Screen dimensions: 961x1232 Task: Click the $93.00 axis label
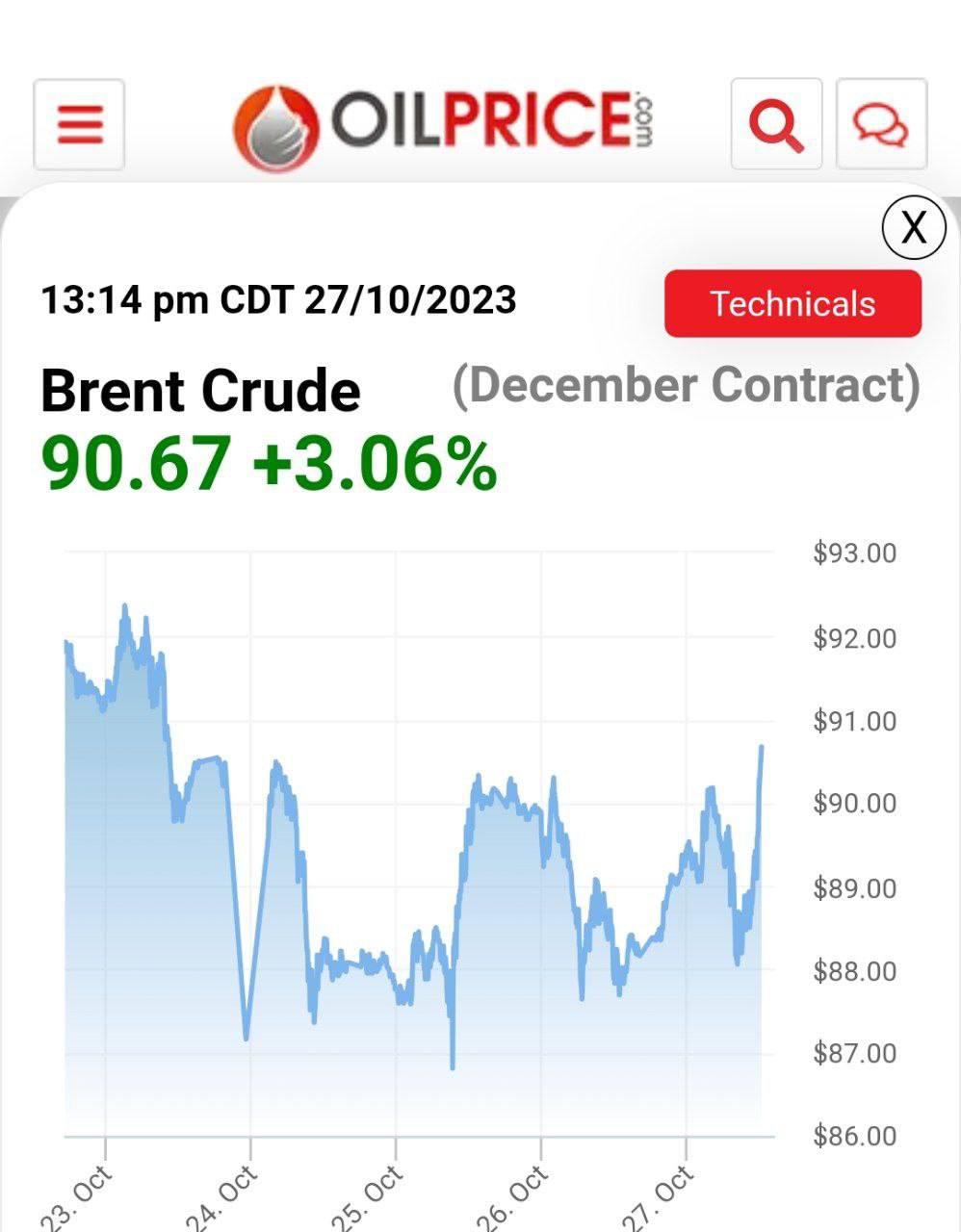pyautogui.click(x=854, y=553)
